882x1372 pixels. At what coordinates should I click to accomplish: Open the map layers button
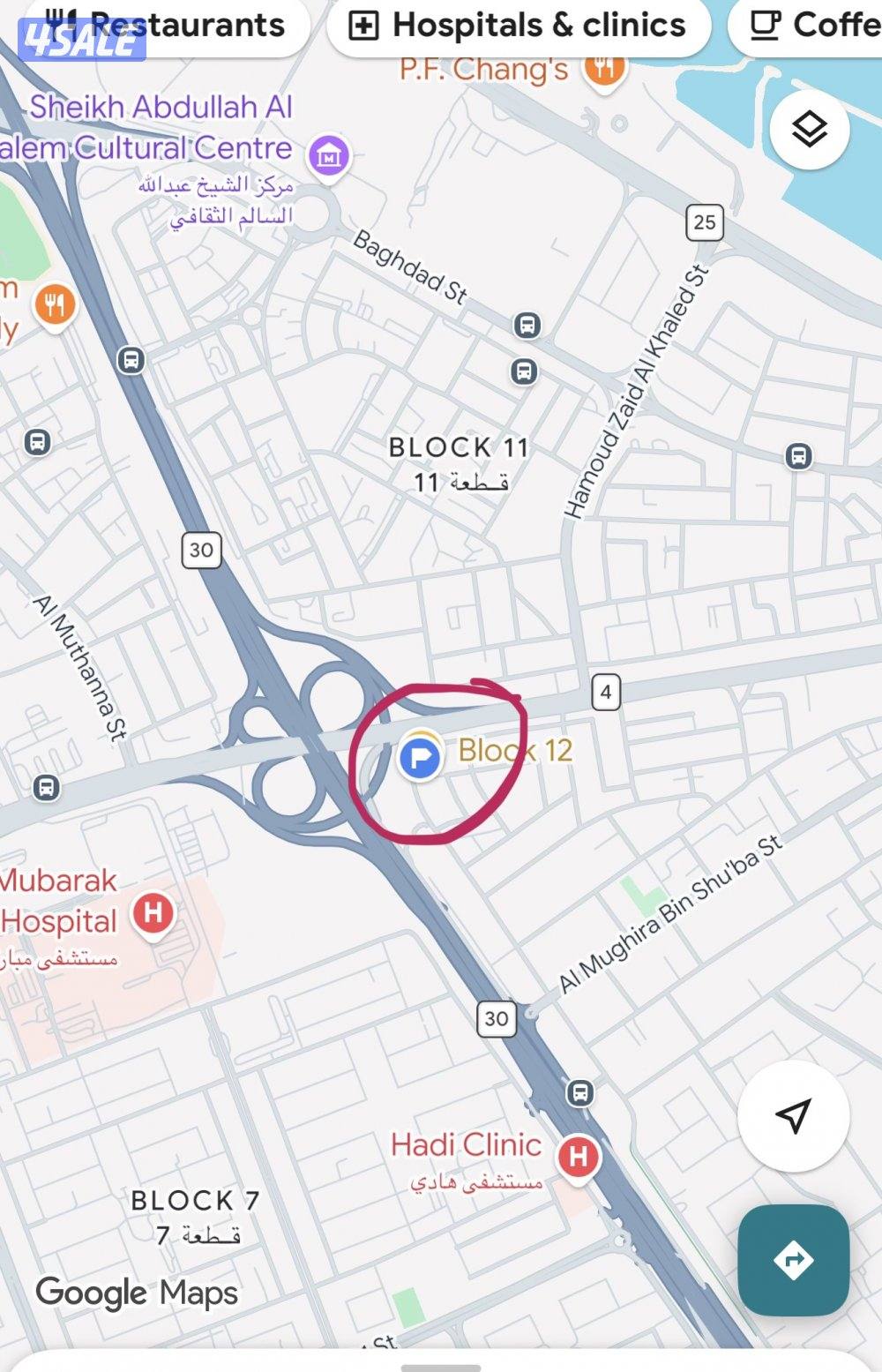pos(809,131)
